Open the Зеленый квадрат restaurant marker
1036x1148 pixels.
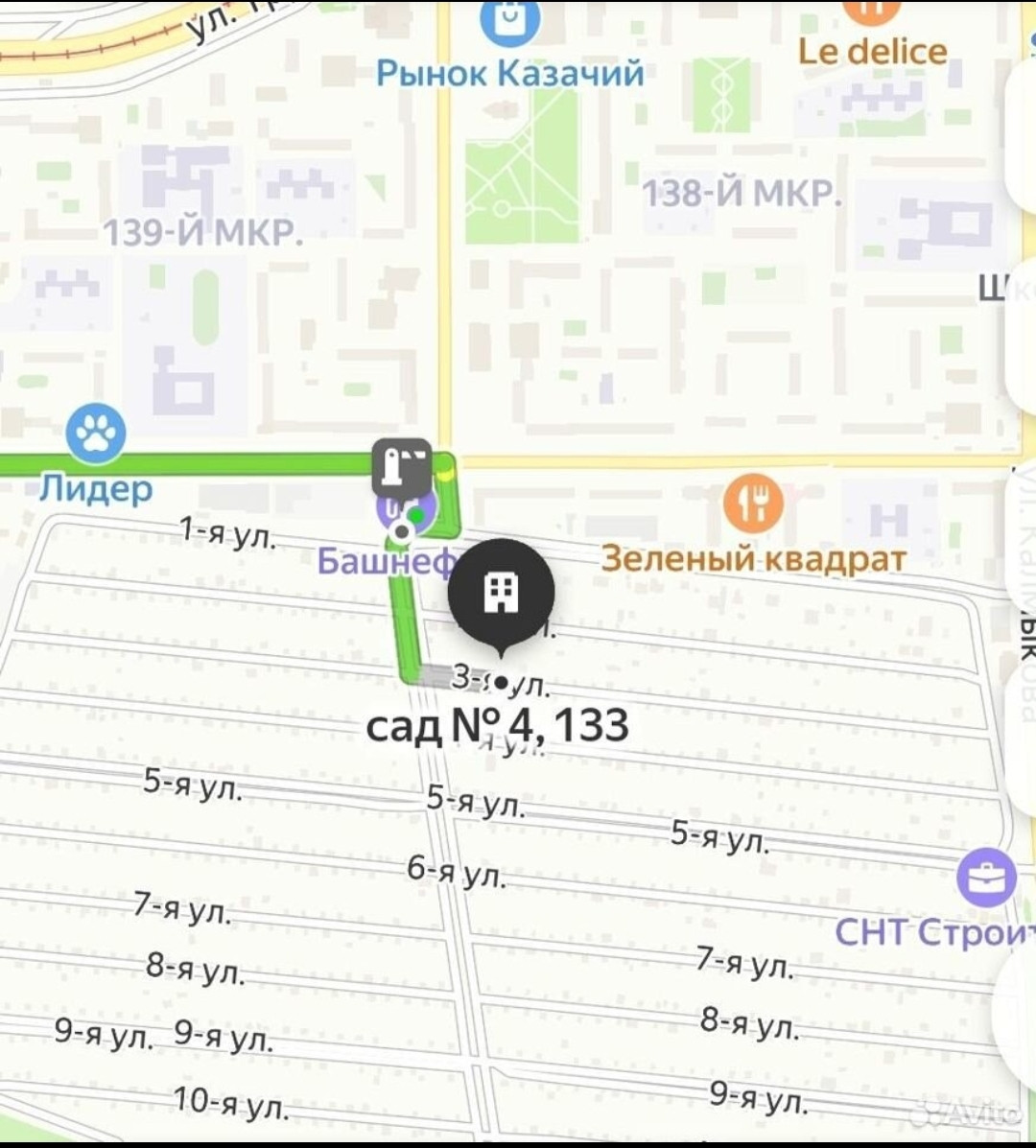tap(753, 504)
